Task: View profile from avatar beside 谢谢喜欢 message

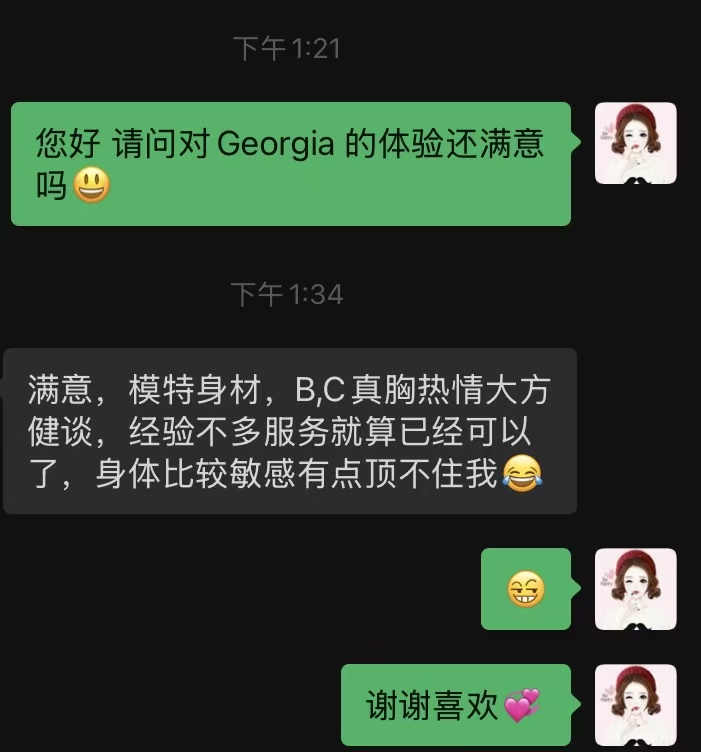Action: (635, 705)
